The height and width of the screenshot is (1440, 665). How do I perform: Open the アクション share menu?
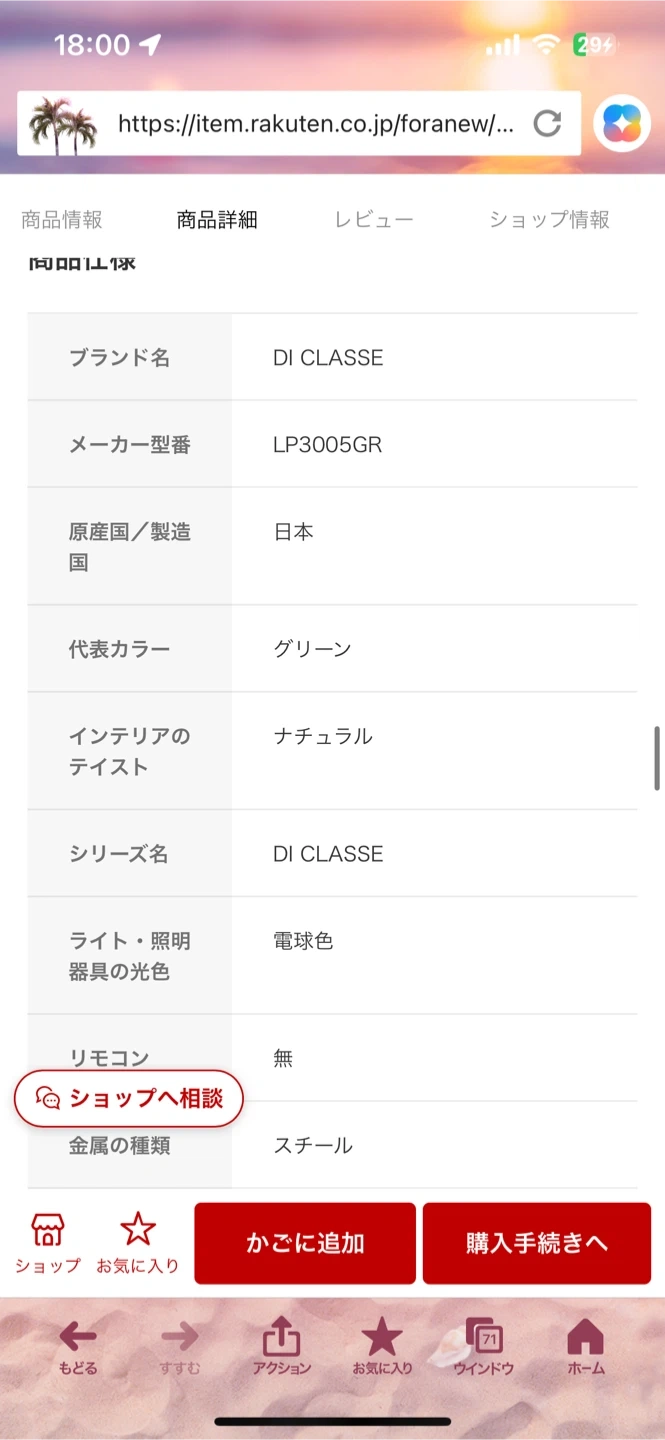point(281,1347)
